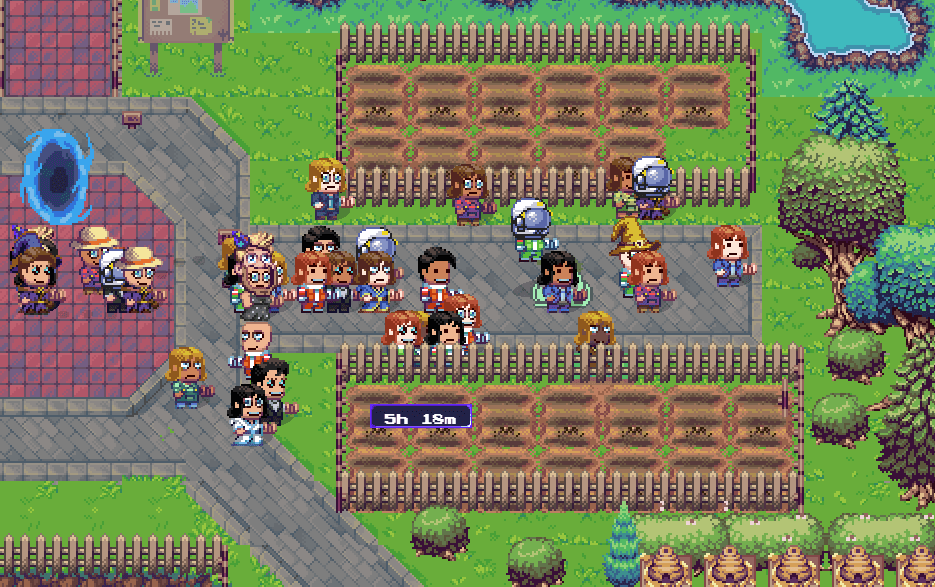Screen dimensions: 935x587
Task: Enter the swirling blue portal
Action: (56, 178)
